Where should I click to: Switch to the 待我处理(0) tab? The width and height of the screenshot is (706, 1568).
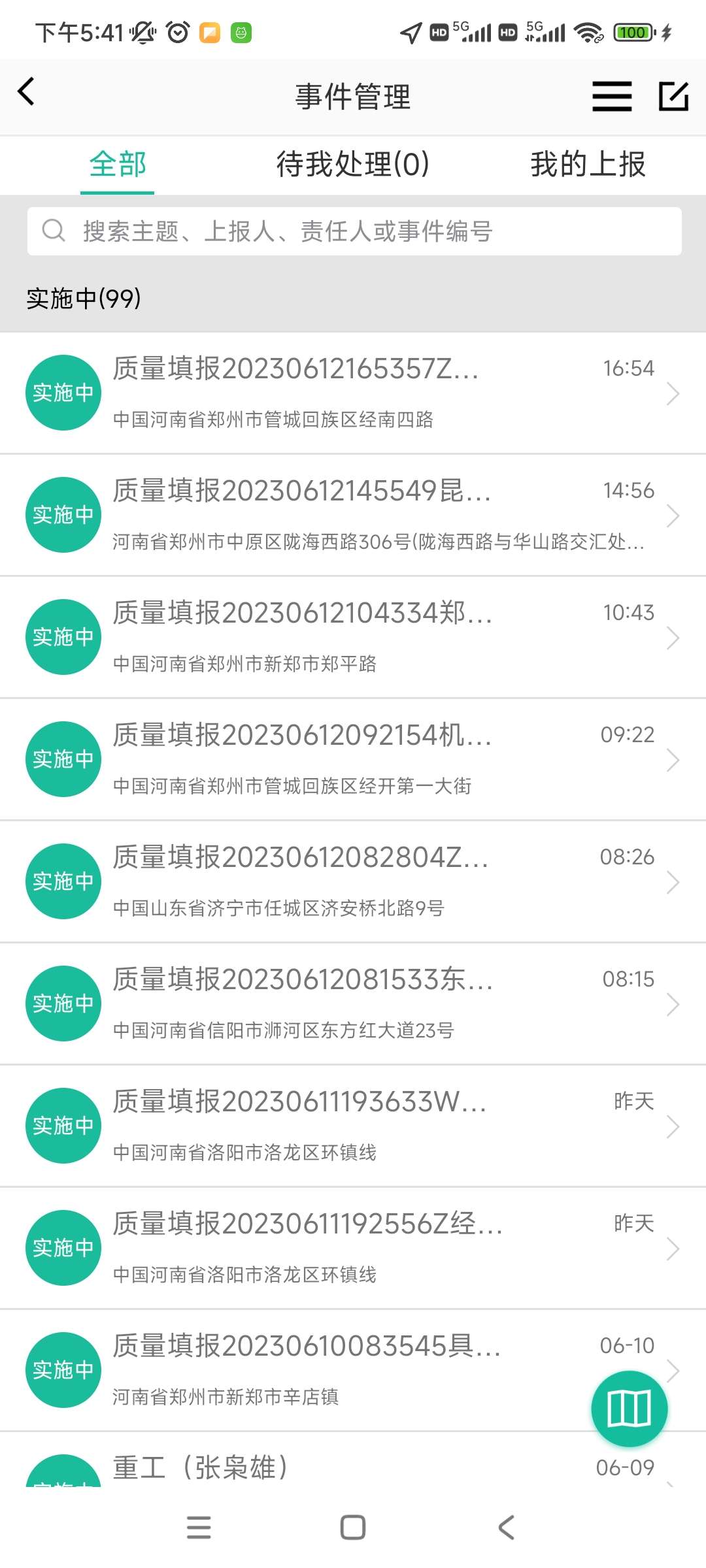351,165
